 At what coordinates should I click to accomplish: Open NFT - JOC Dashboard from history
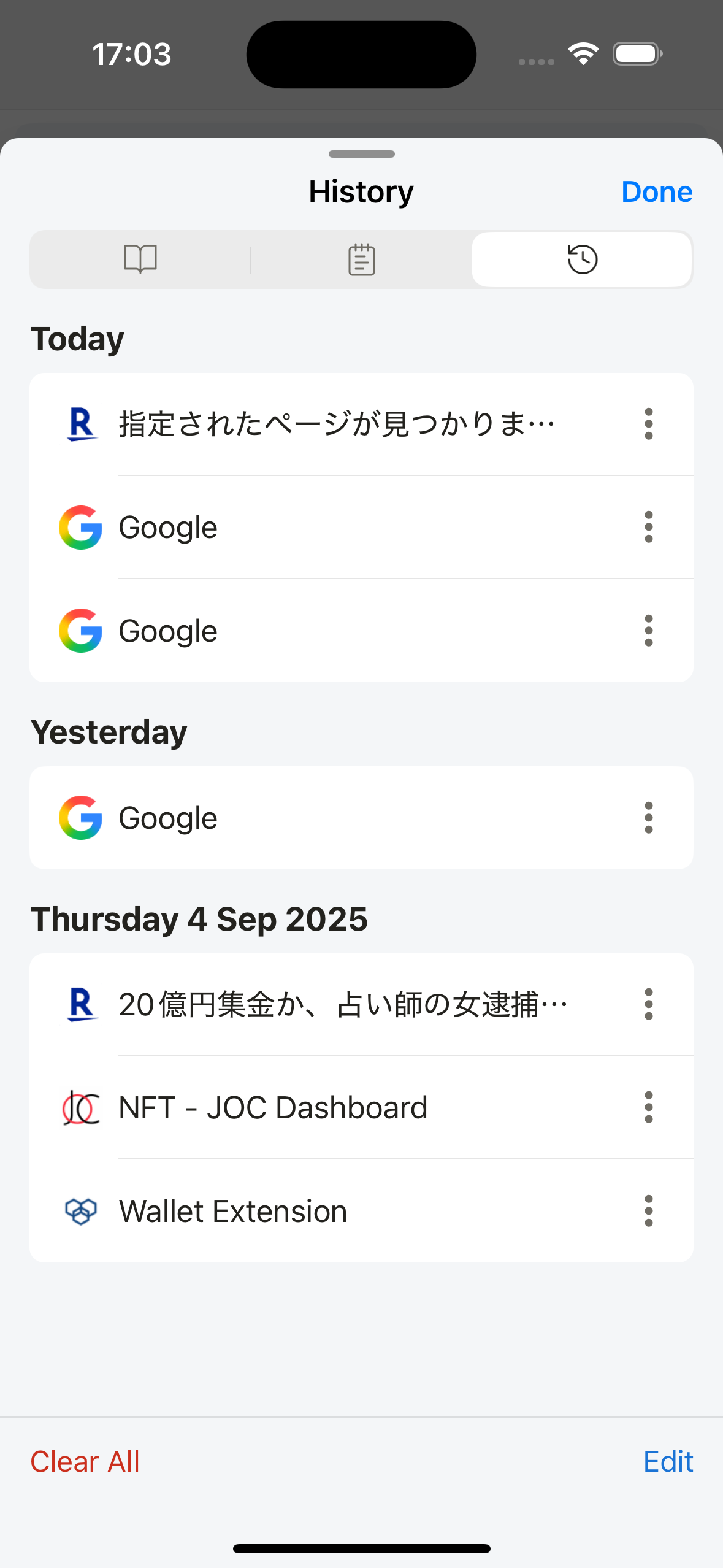[273, 1107]
